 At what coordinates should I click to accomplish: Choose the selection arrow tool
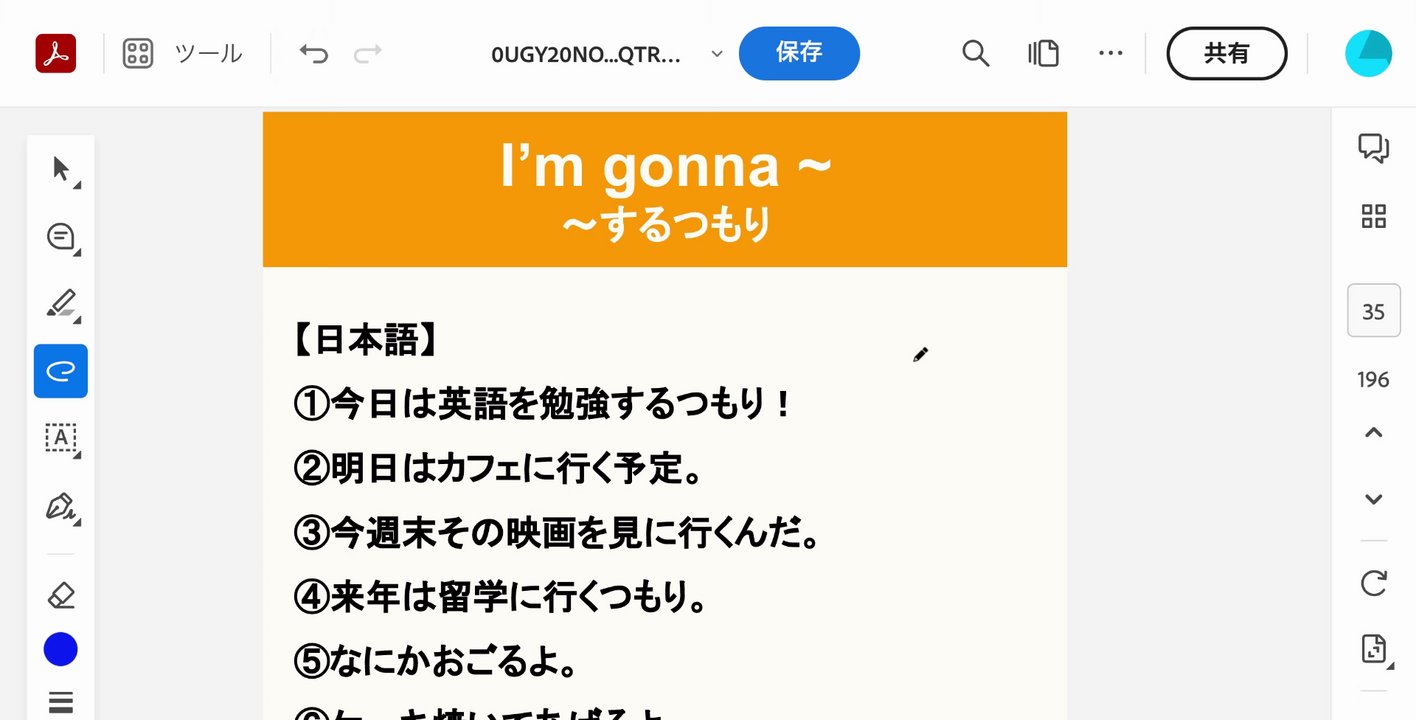point(62,169)
